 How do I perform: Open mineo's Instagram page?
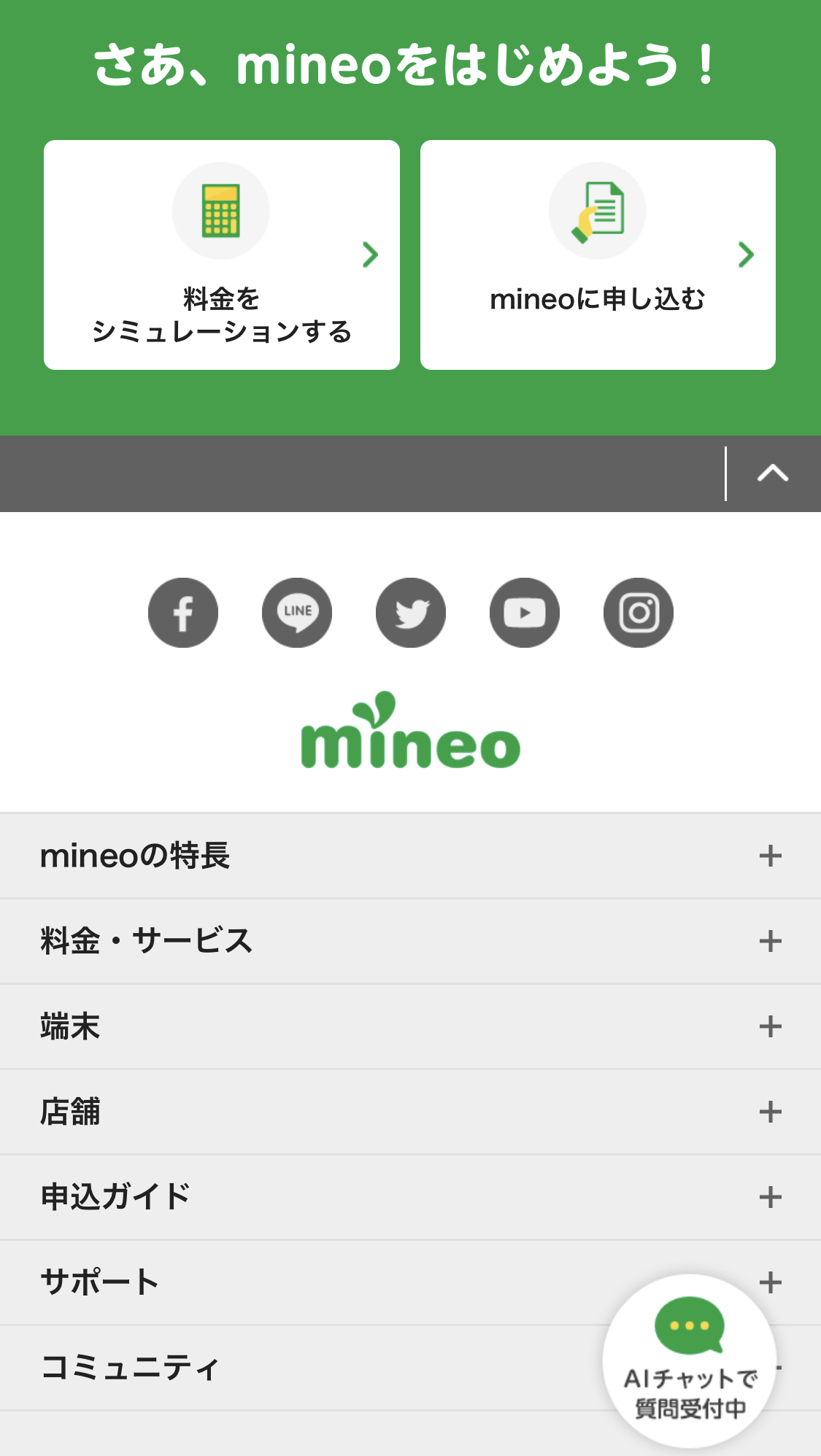[x=639, y=613]
